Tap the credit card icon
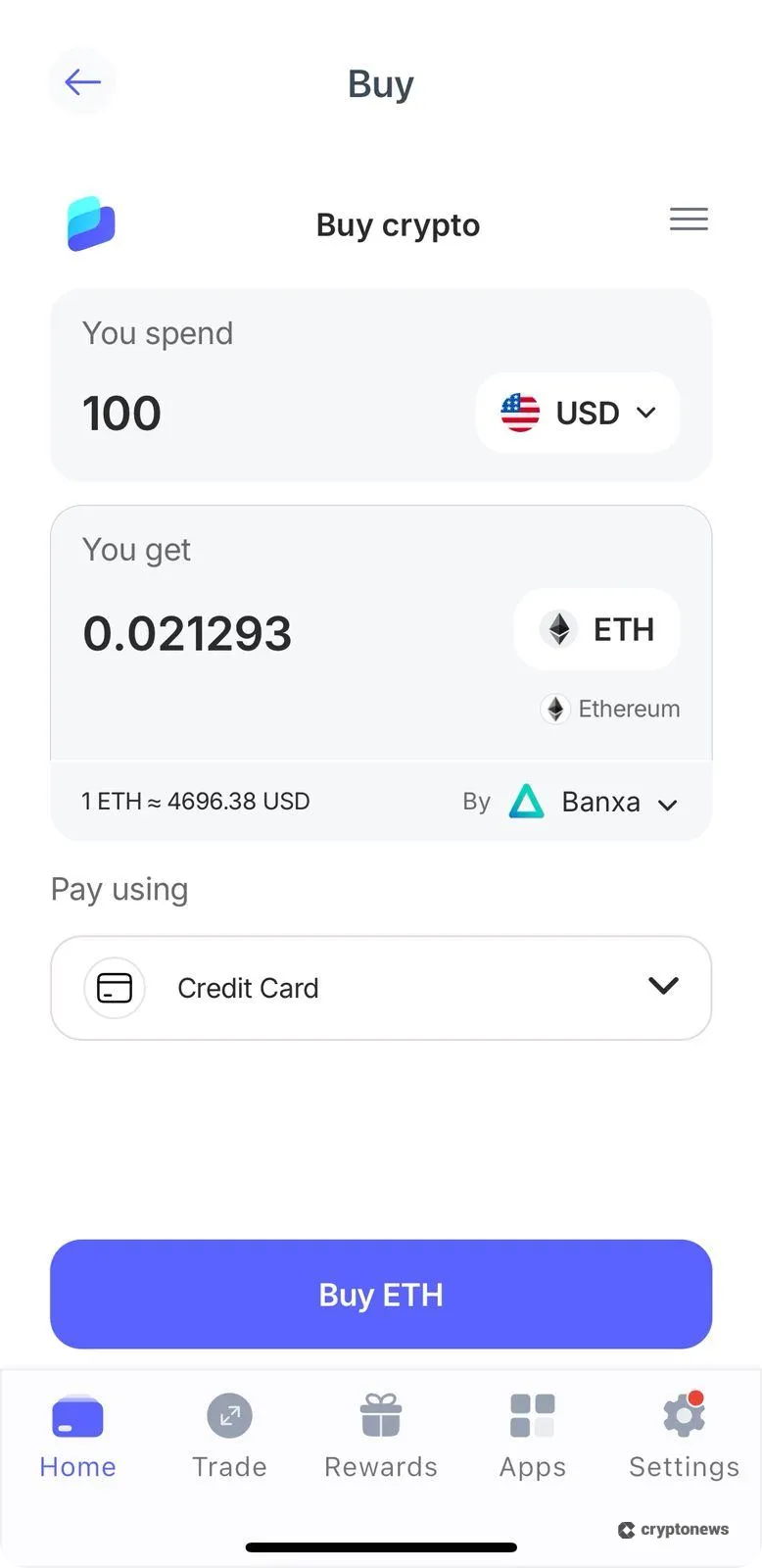762x1568 pixels. [115, 988]
